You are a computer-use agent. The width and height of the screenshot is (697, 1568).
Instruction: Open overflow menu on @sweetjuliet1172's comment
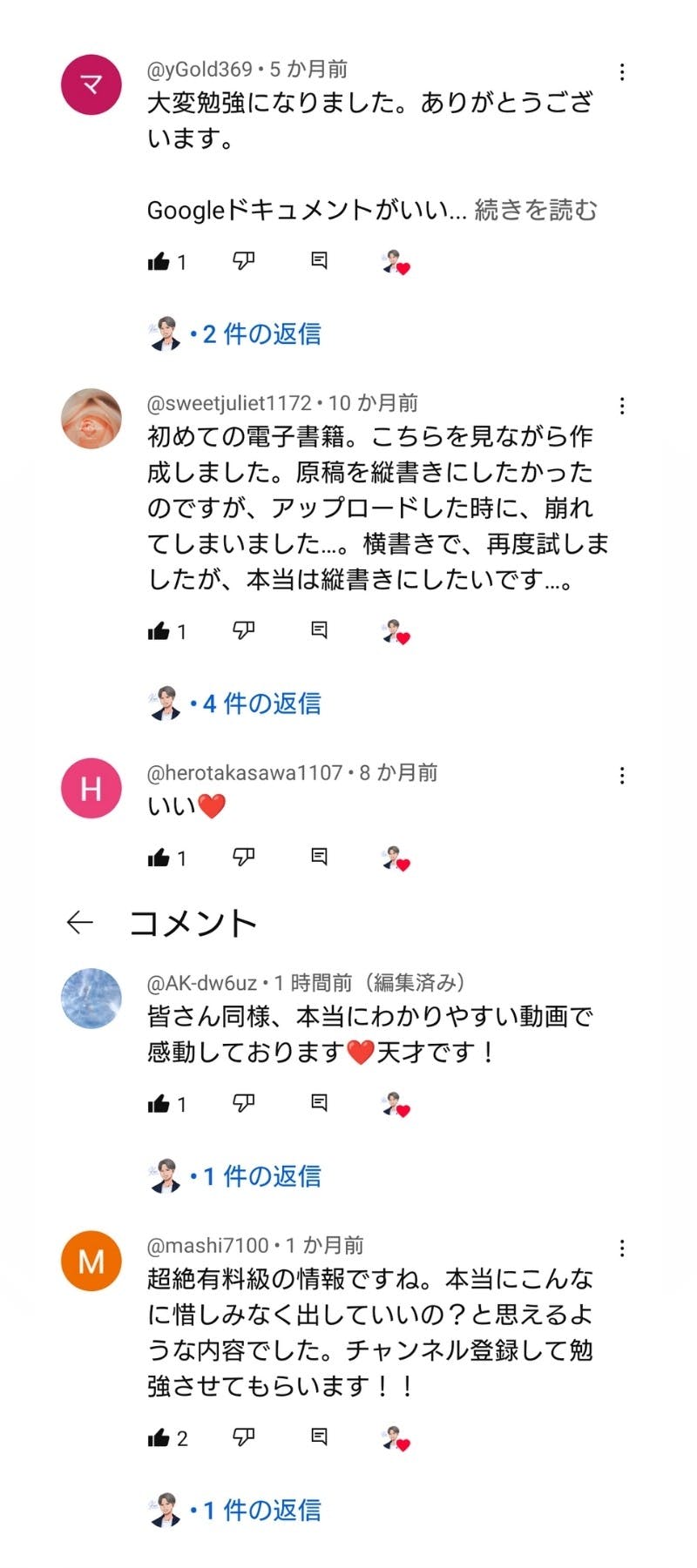[621, 406]
